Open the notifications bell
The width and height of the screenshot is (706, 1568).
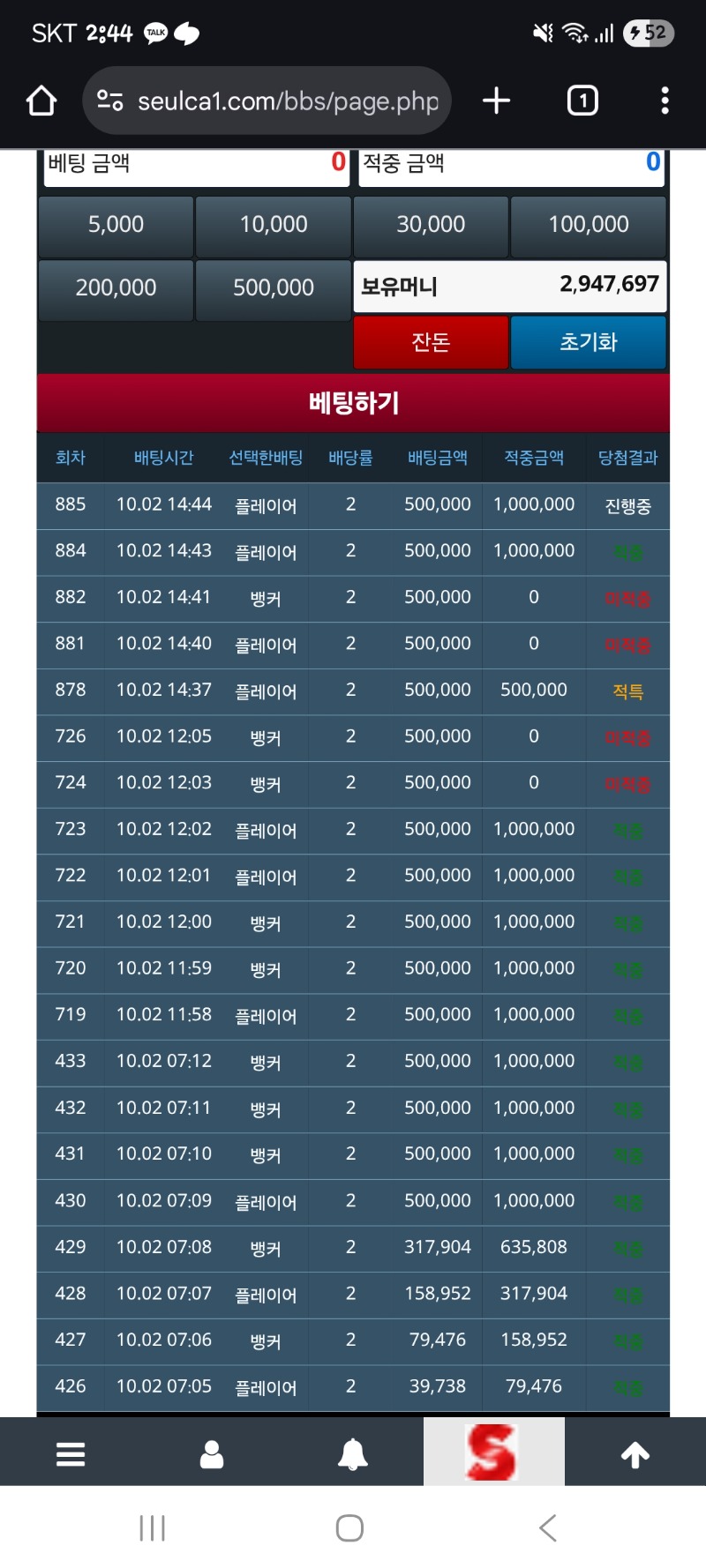click(353, 1453)
